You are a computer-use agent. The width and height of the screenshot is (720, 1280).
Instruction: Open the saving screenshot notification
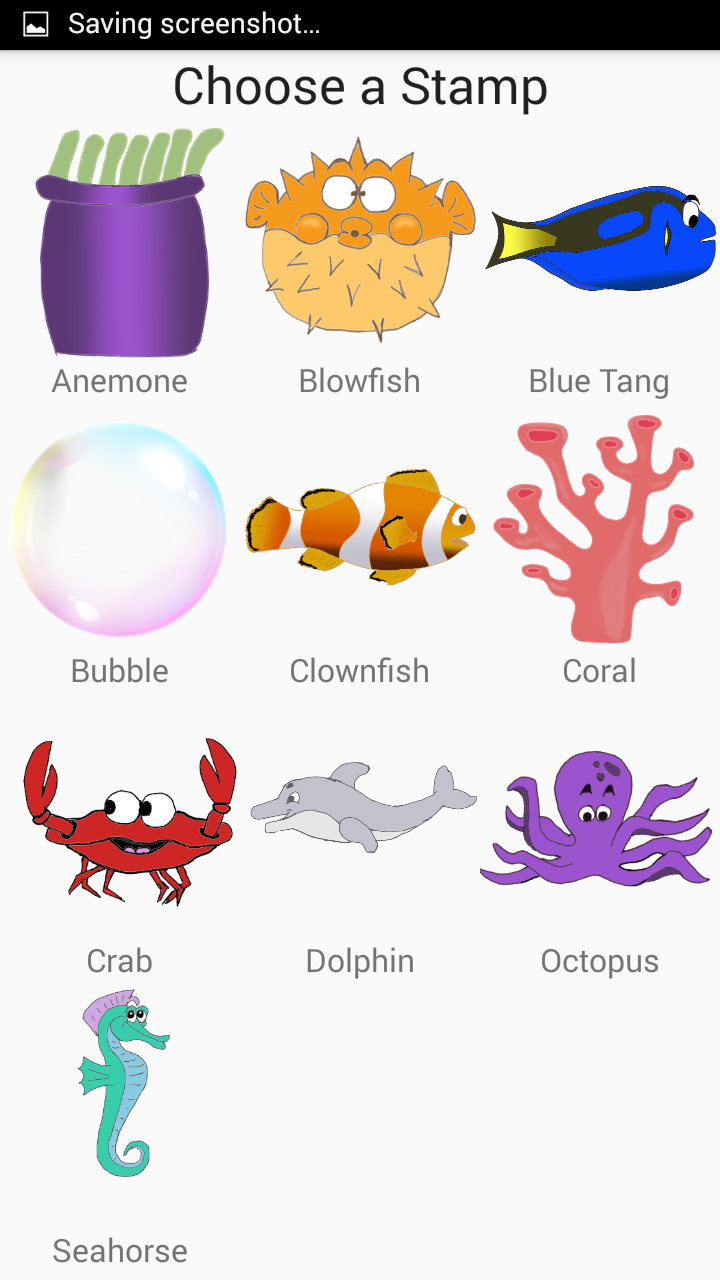point(195,24)
